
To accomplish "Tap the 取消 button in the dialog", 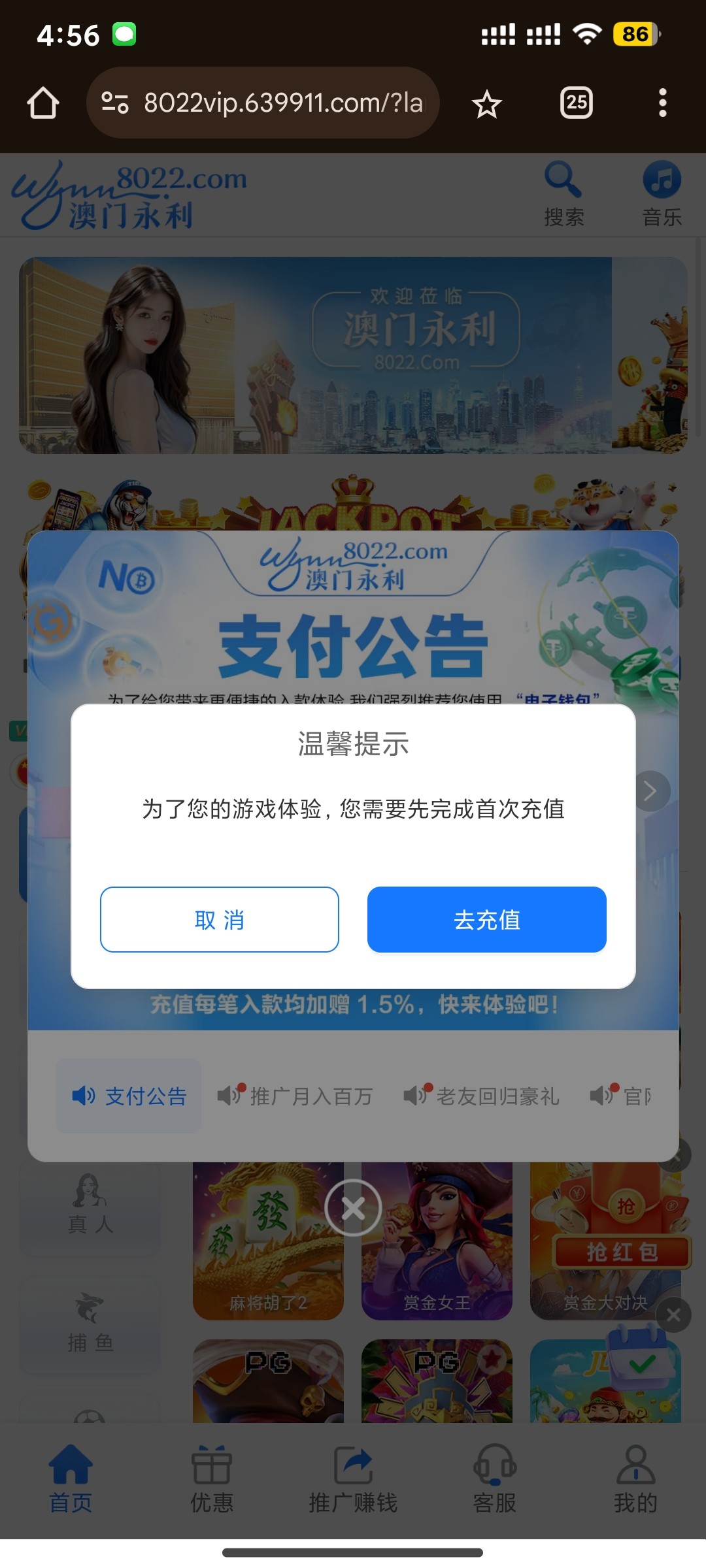I will coord(220,919).
